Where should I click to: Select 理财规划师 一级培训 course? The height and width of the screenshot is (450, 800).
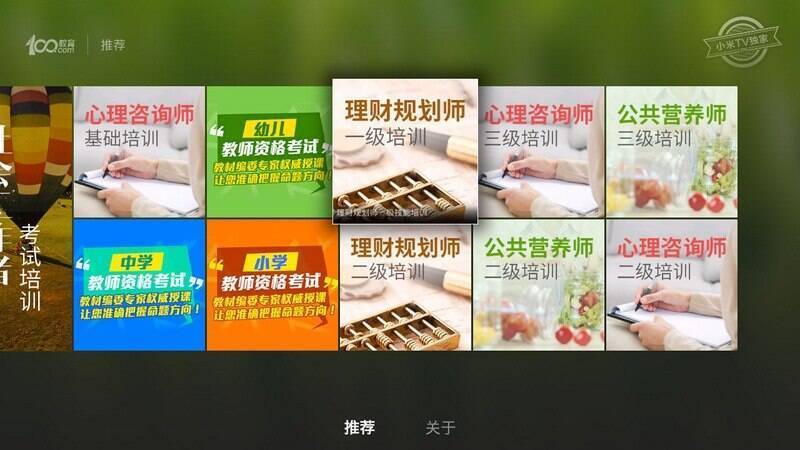click(405, 150)
